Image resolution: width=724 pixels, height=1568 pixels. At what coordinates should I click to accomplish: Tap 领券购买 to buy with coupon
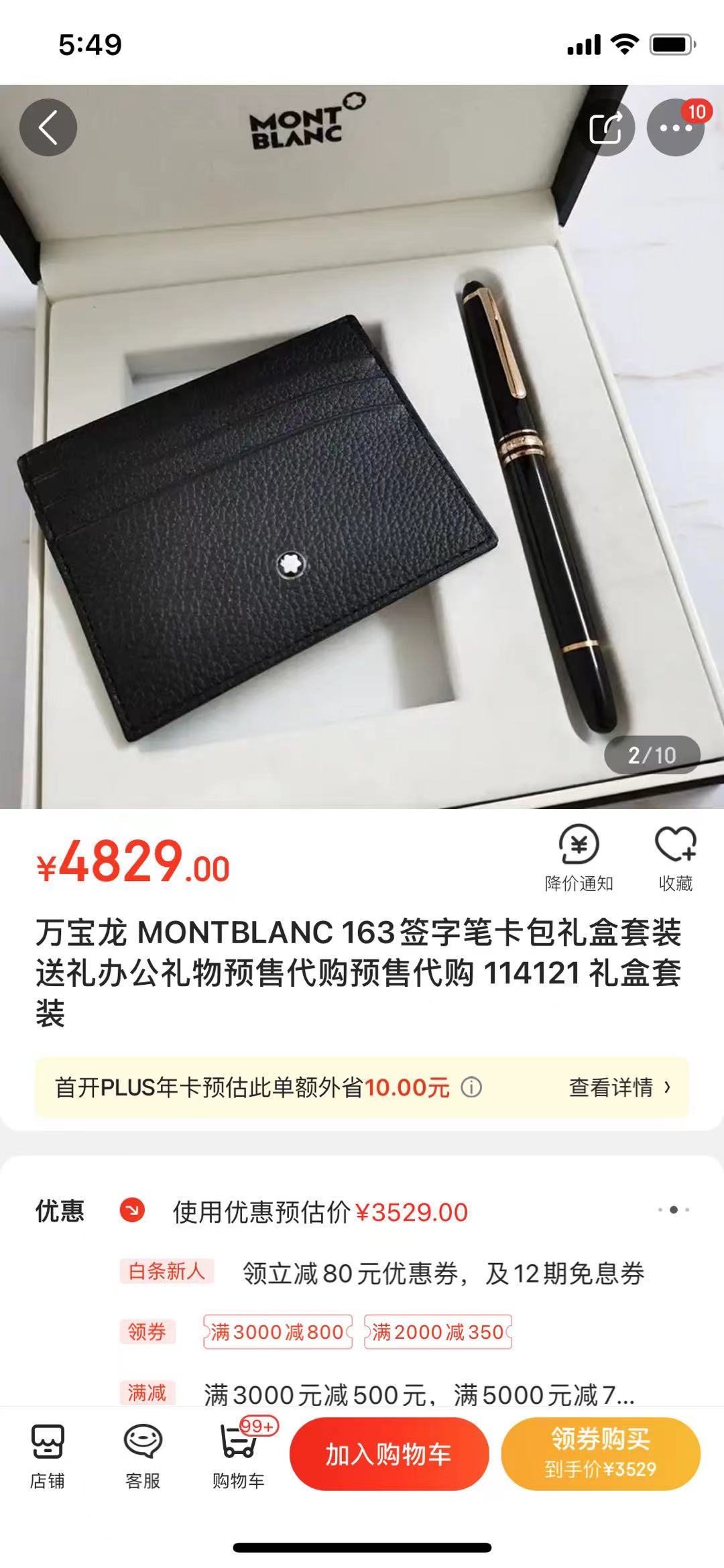coord(601,1455)
